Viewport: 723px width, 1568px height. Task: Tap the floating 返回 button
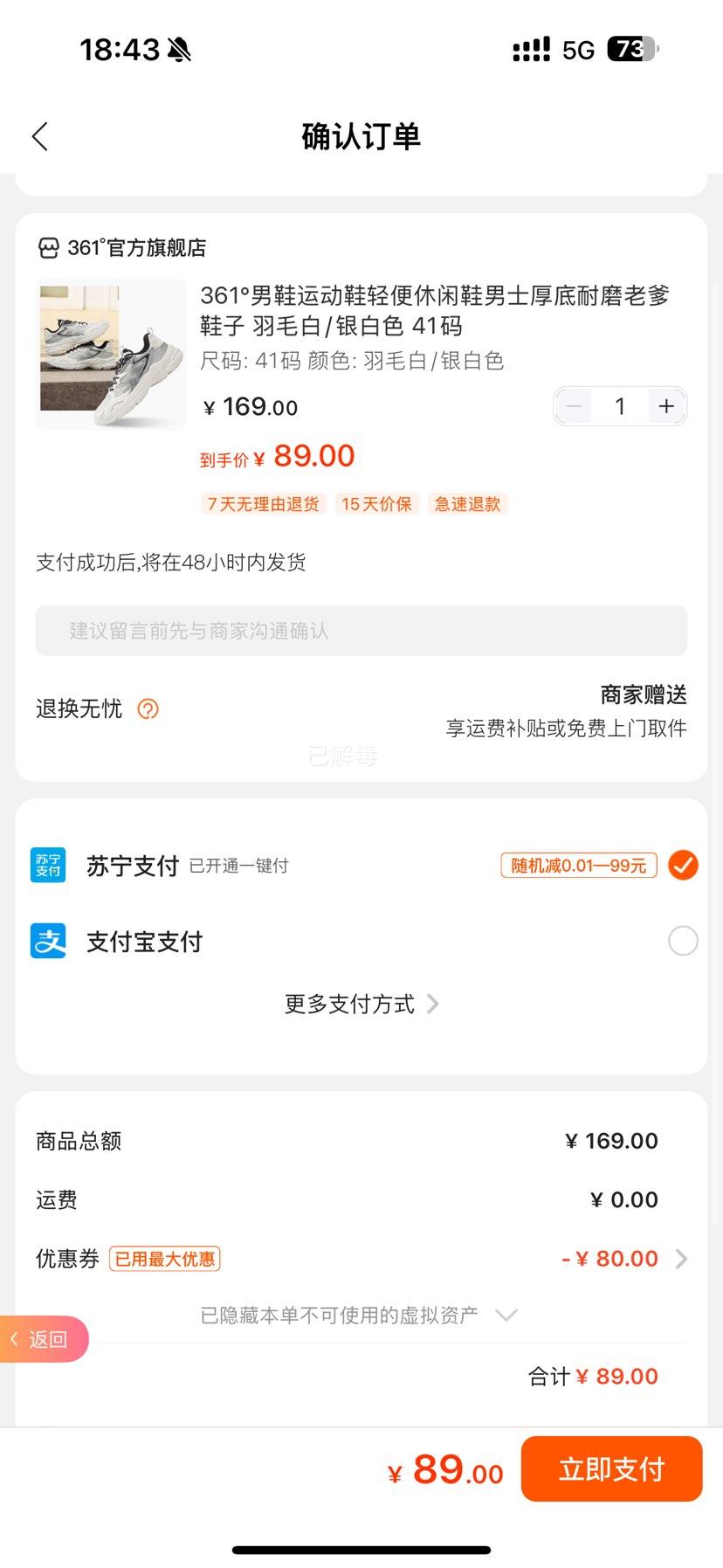click(x=44, y=1339)
